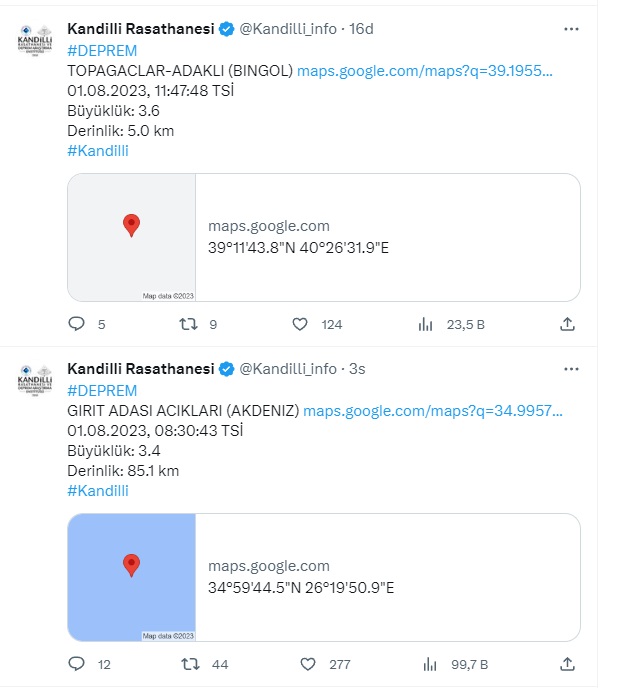Open Kandilli Rasathanesi profile from the 16d tweet

tap(141, 29)
